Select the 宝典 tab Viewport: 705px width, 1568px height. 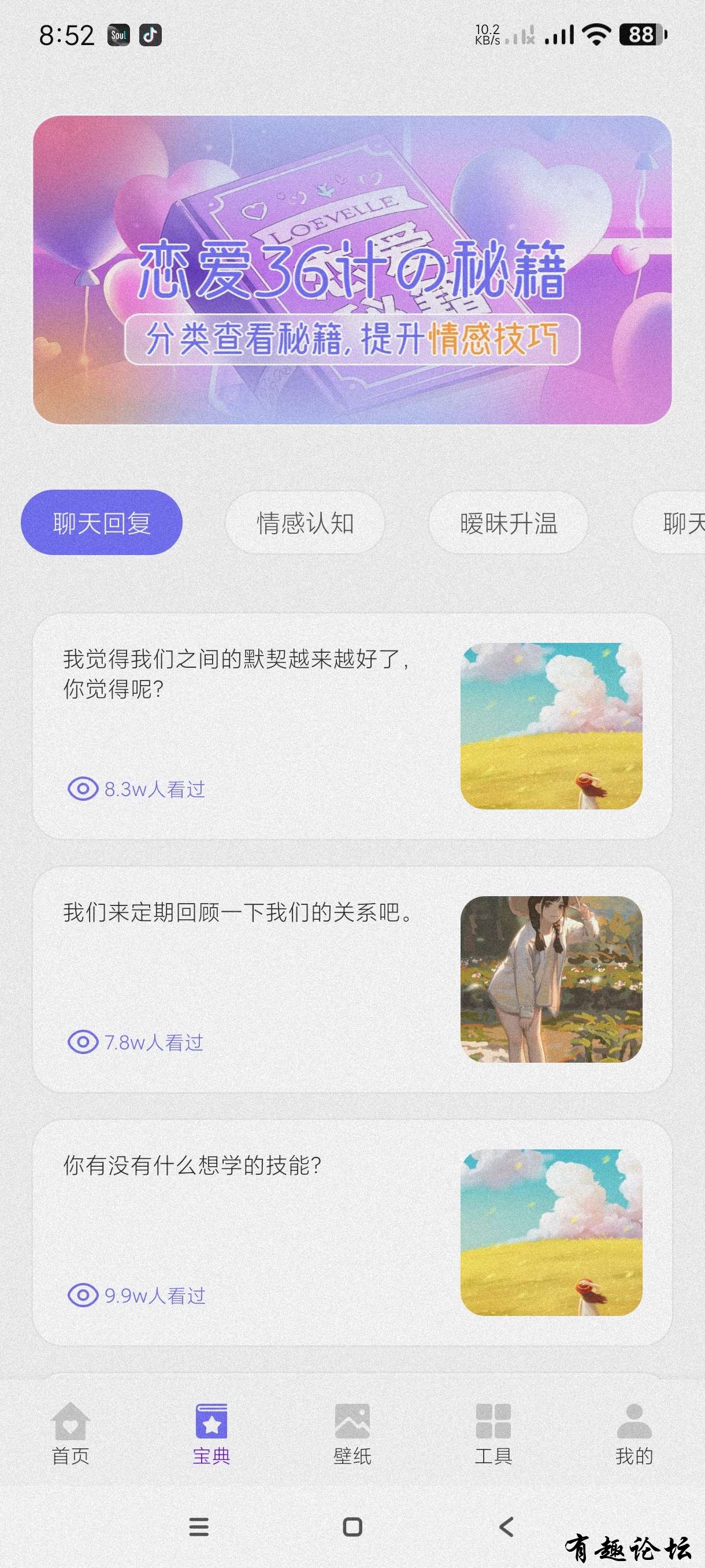pyautogui.click(x=211, y=1433)
